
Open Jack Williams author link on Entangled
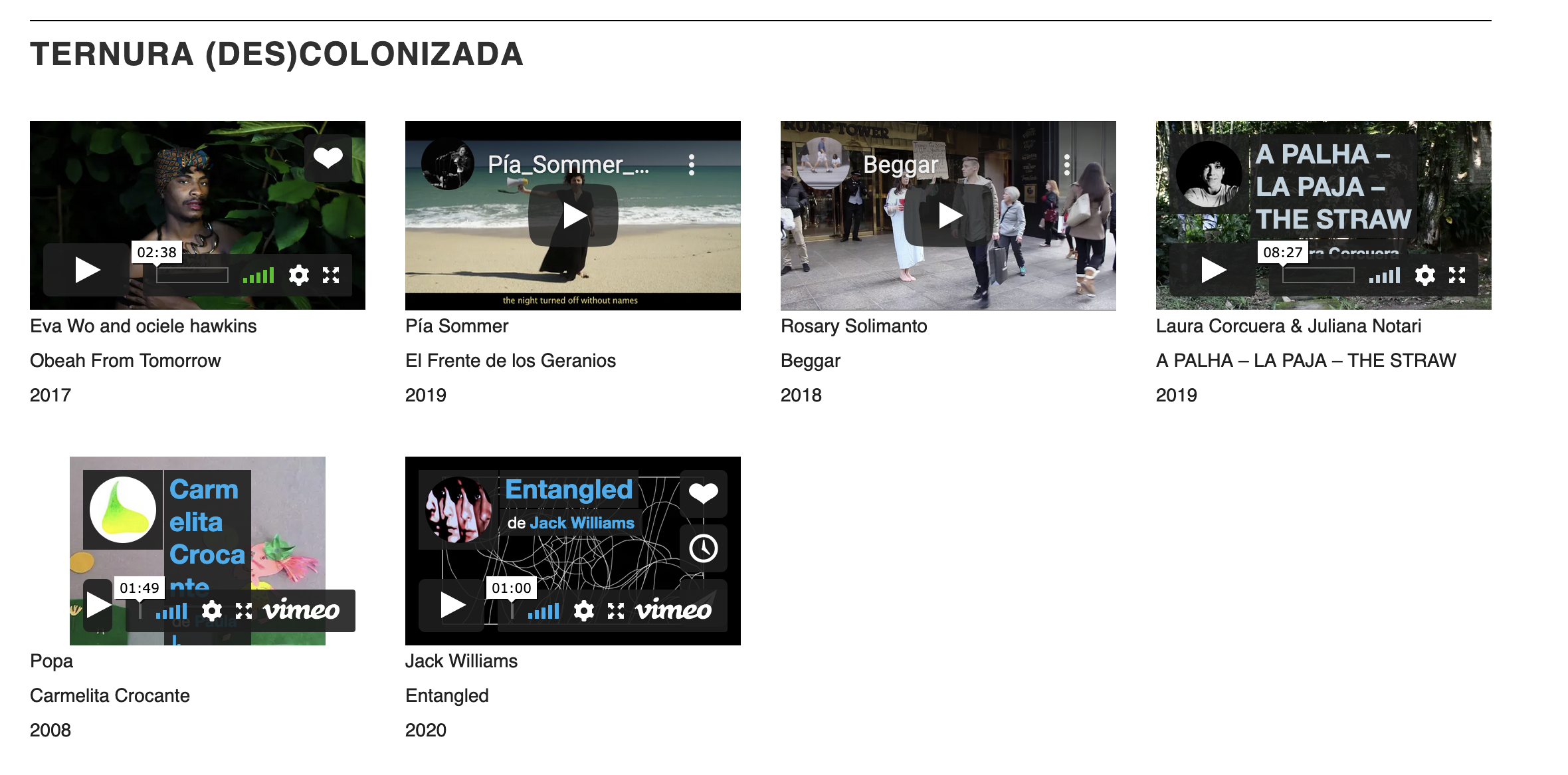pos(582,523)
